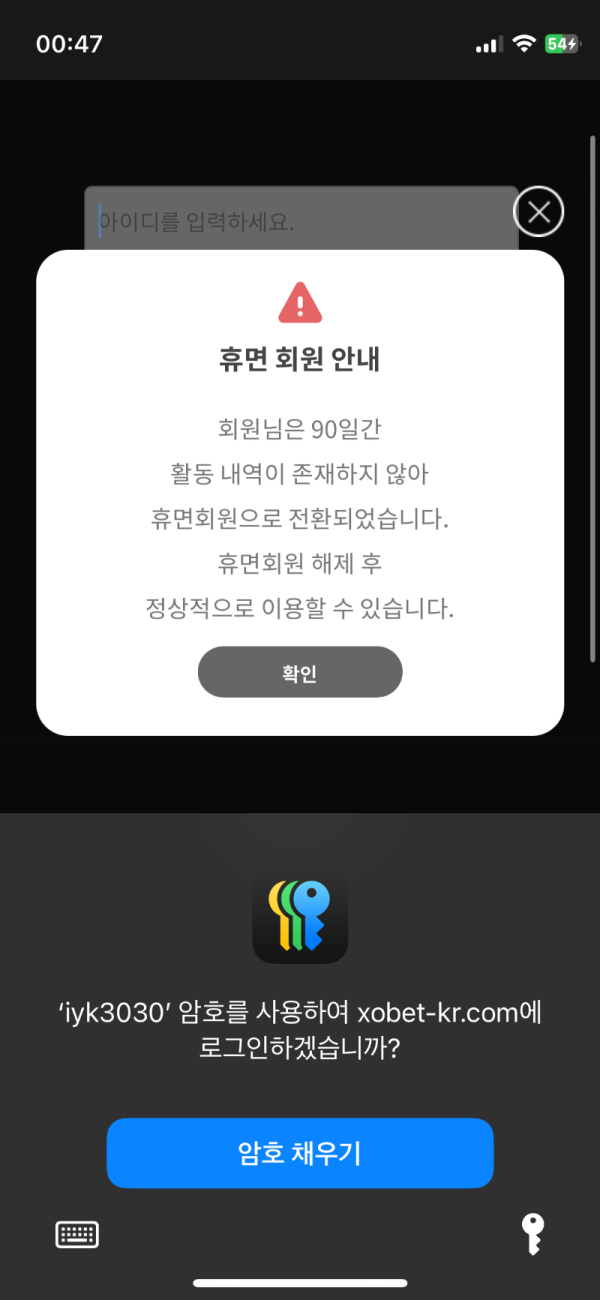Close the login overlay with the X
This screenshot has height=1300, width=600.
(538, 212)
